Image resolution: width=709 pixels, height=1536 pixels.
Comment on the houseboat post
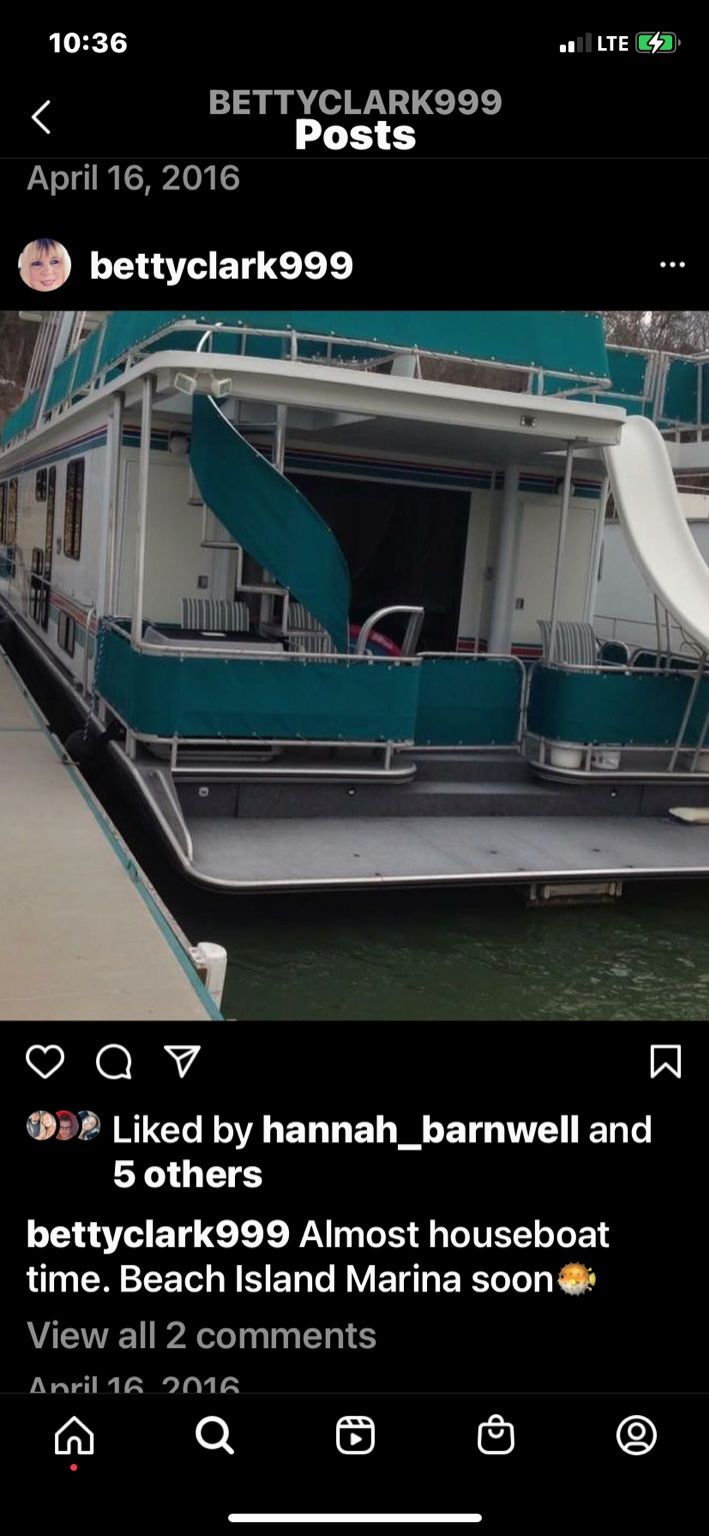click(x=114, y=1062)
